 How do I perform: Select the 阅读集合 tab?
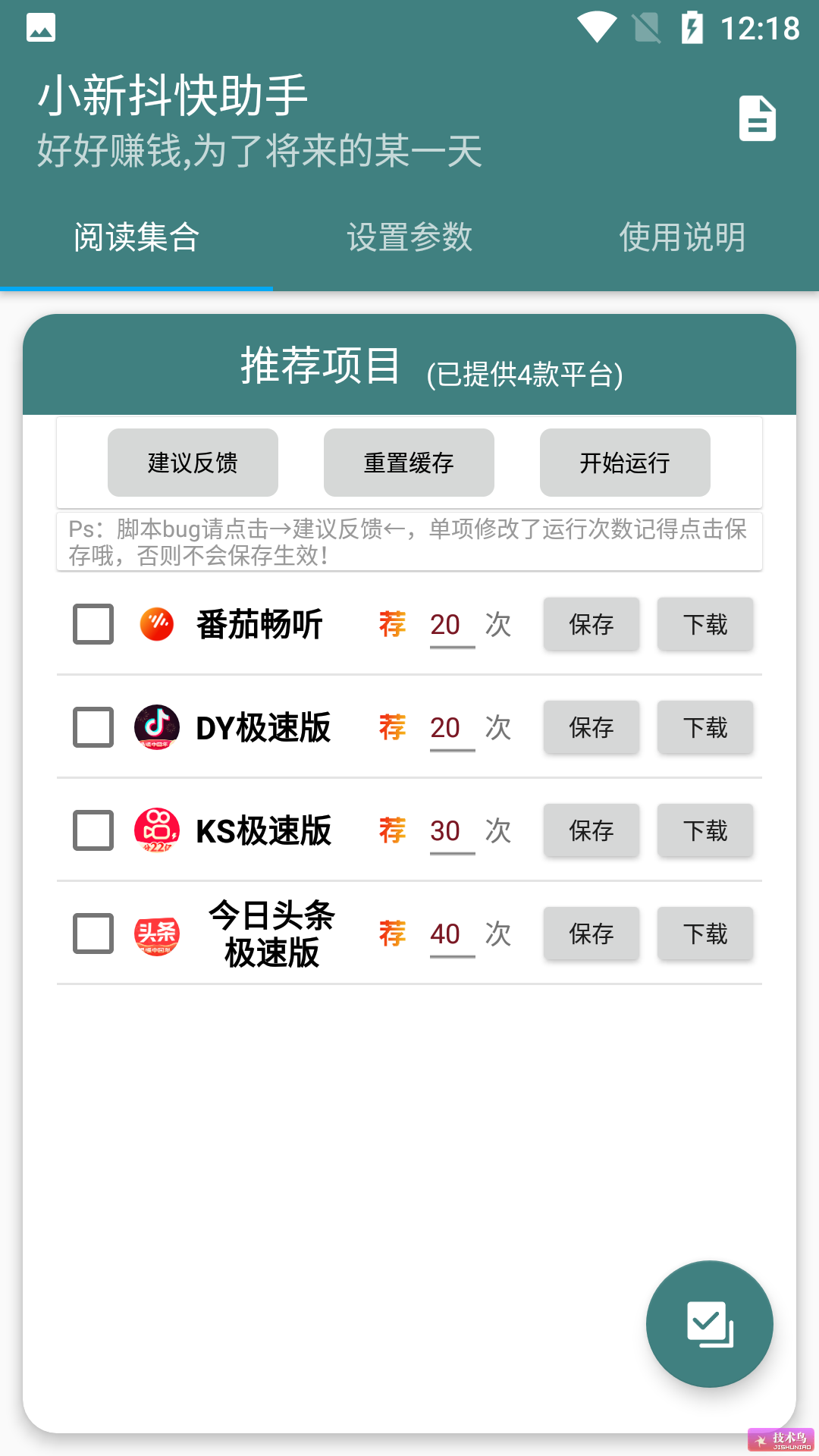136,237
